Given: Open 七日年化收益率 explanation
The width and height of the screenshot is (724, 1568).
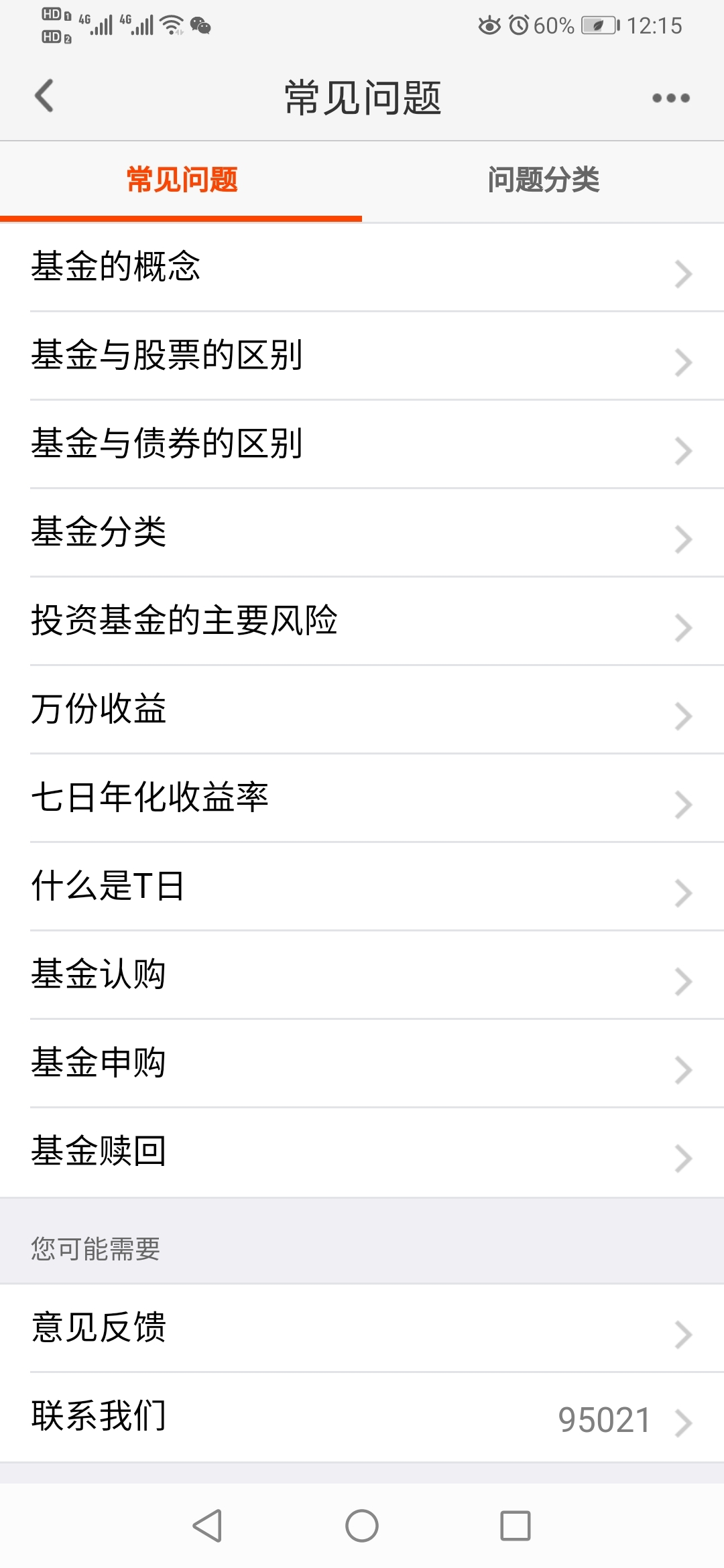Looking at the screenshot, I should click(x=362, y=798).
